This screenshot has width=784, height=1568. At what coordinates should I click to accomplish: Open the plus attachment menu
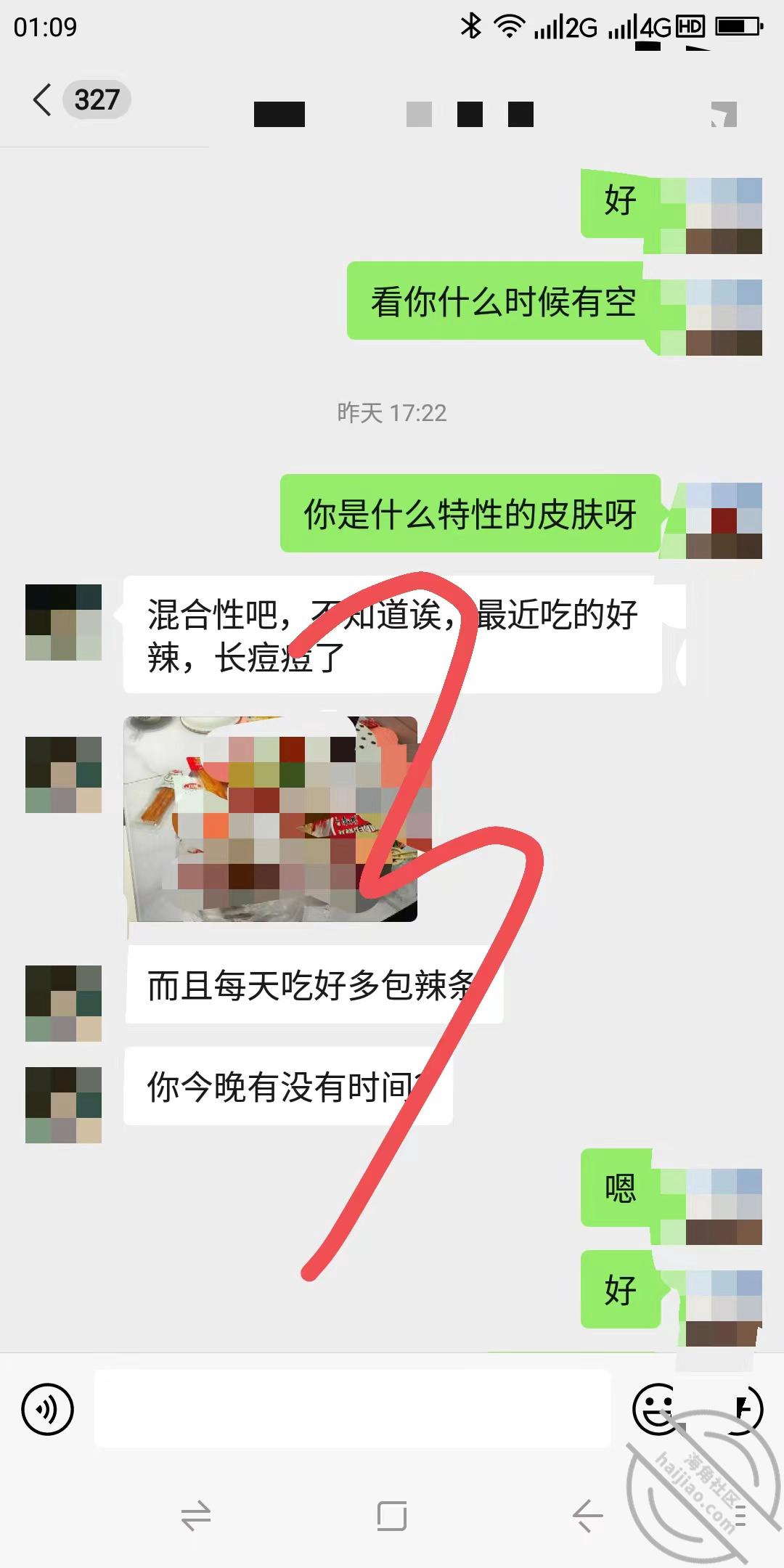738,1410
